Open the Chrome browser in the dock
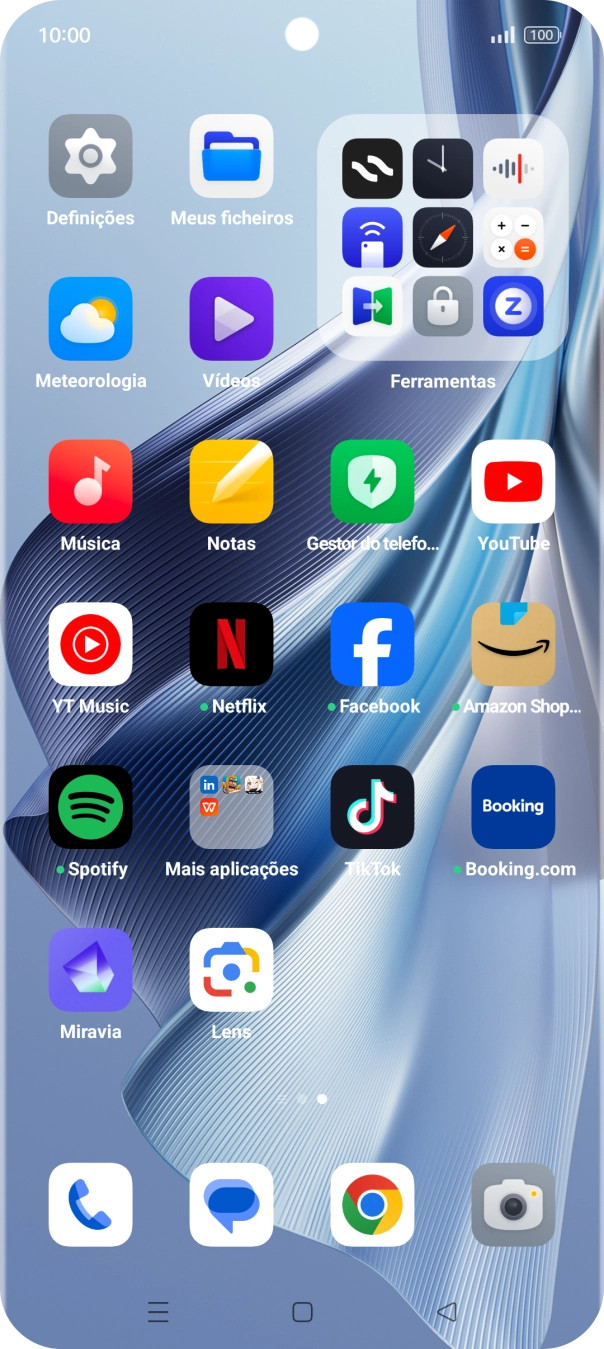This screenshot has width=604, height=1349. click(372, 1205)
